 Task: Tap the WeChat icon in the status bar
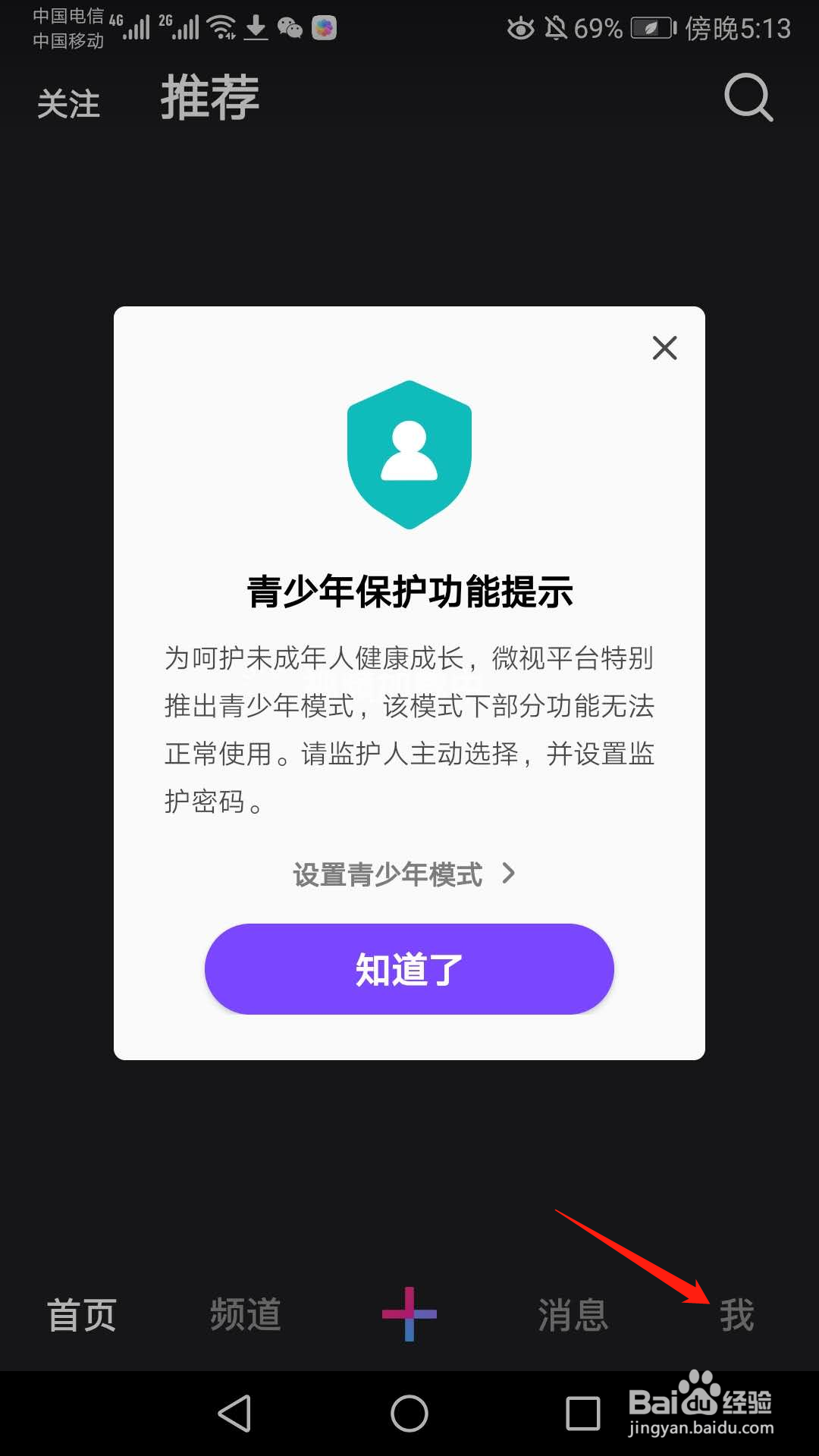[290, 29]
